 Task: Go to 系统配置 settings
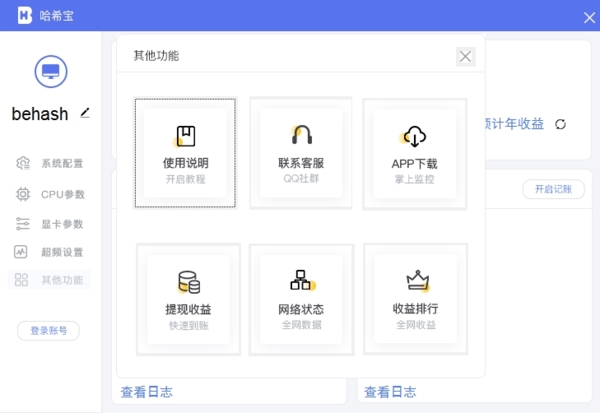pos(52,163)
